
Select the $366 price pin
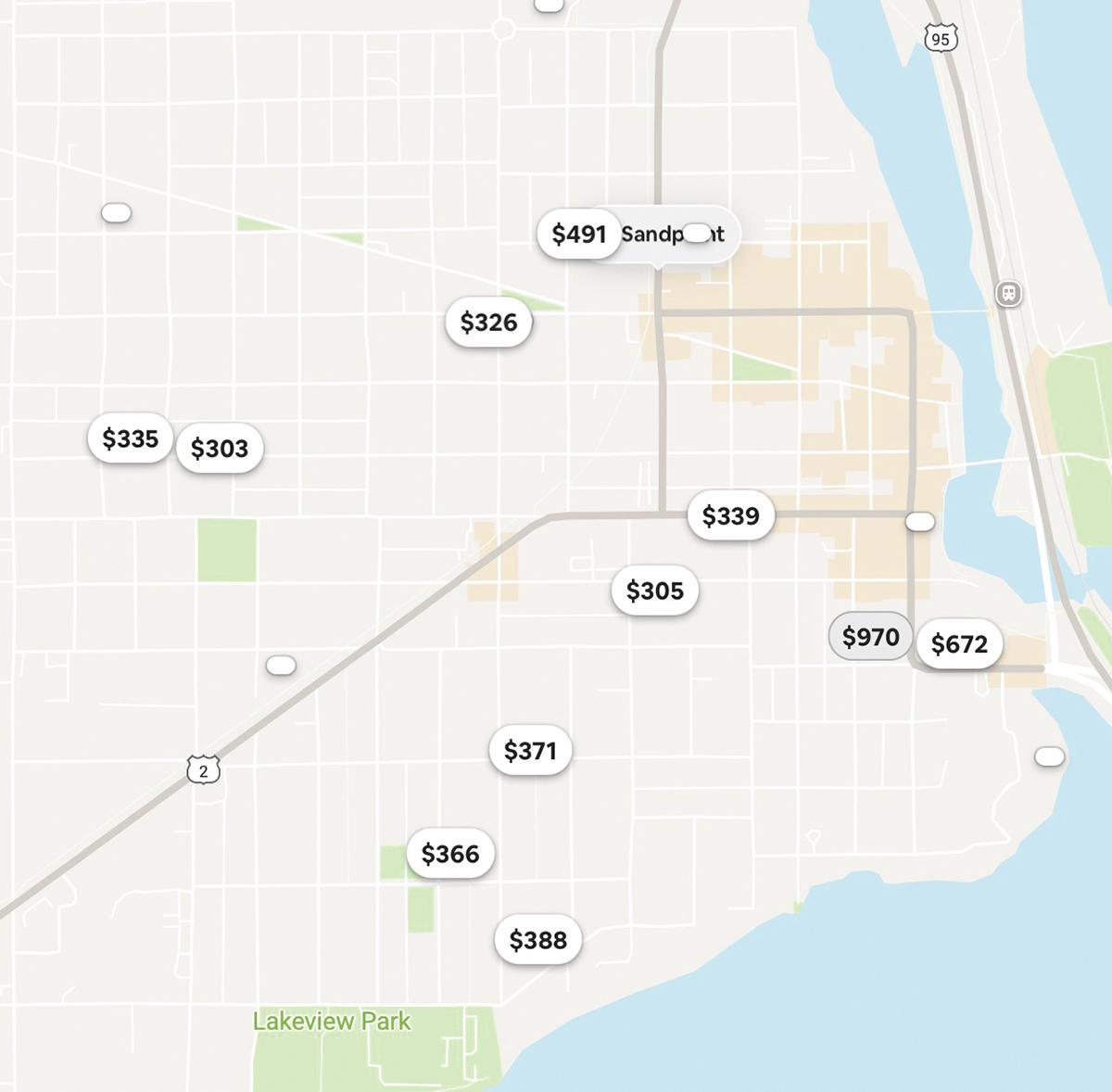point(450,854)
